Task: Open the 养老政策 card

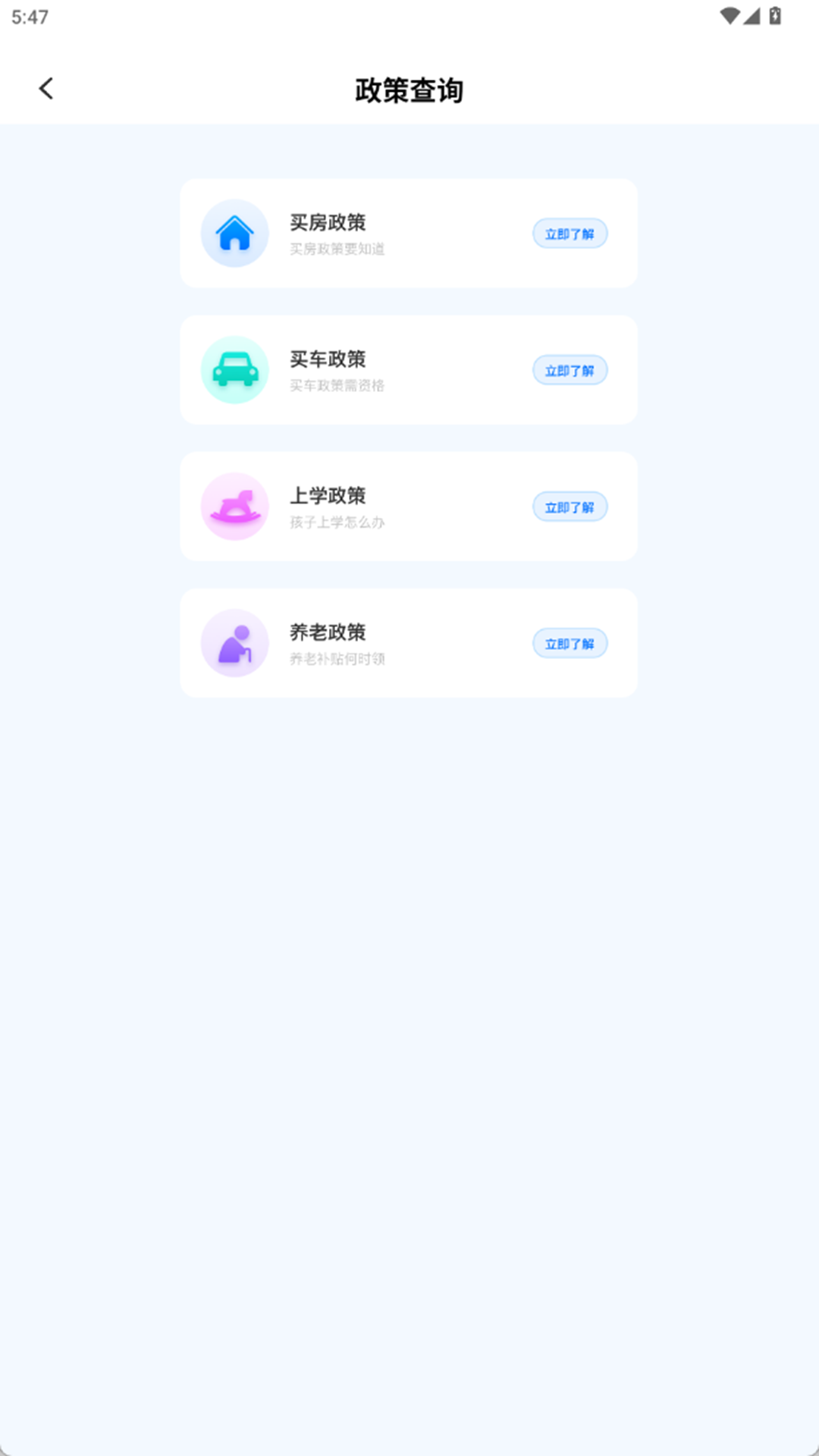Action: pos(409,642)
